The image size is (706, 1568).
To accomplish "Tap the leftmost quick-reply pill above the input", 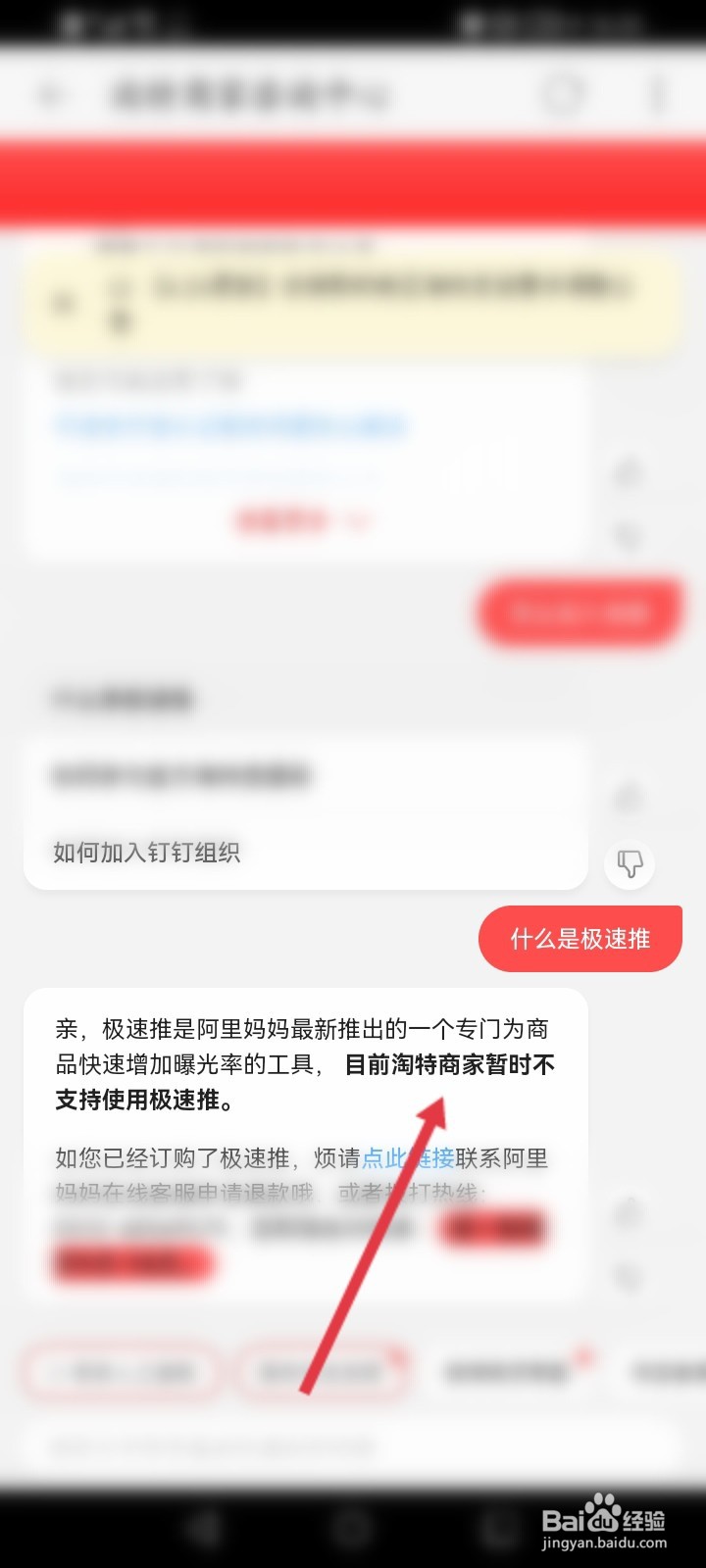I will point(121,1372).
